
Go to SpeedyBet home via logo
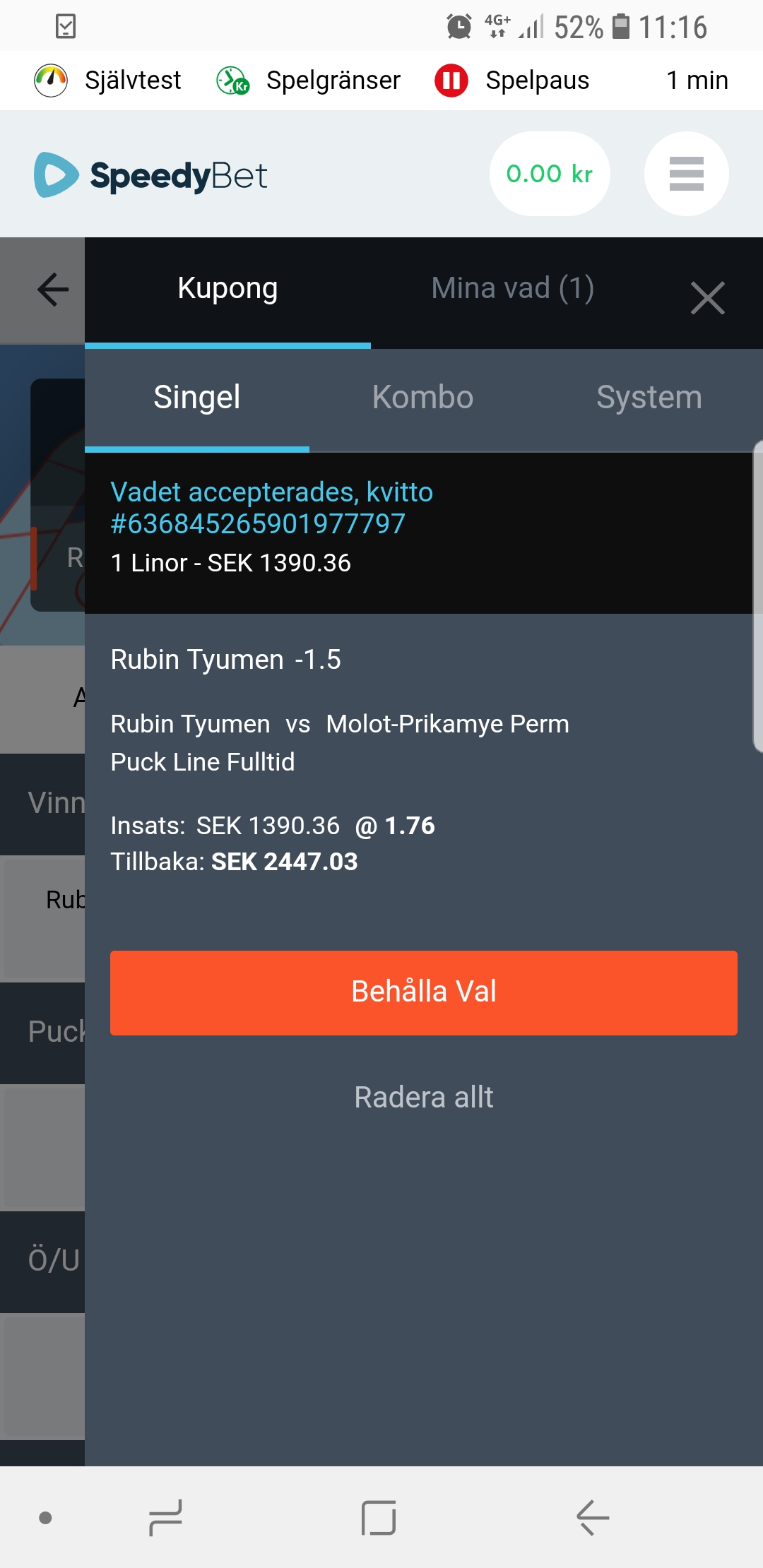coord(150,175)
